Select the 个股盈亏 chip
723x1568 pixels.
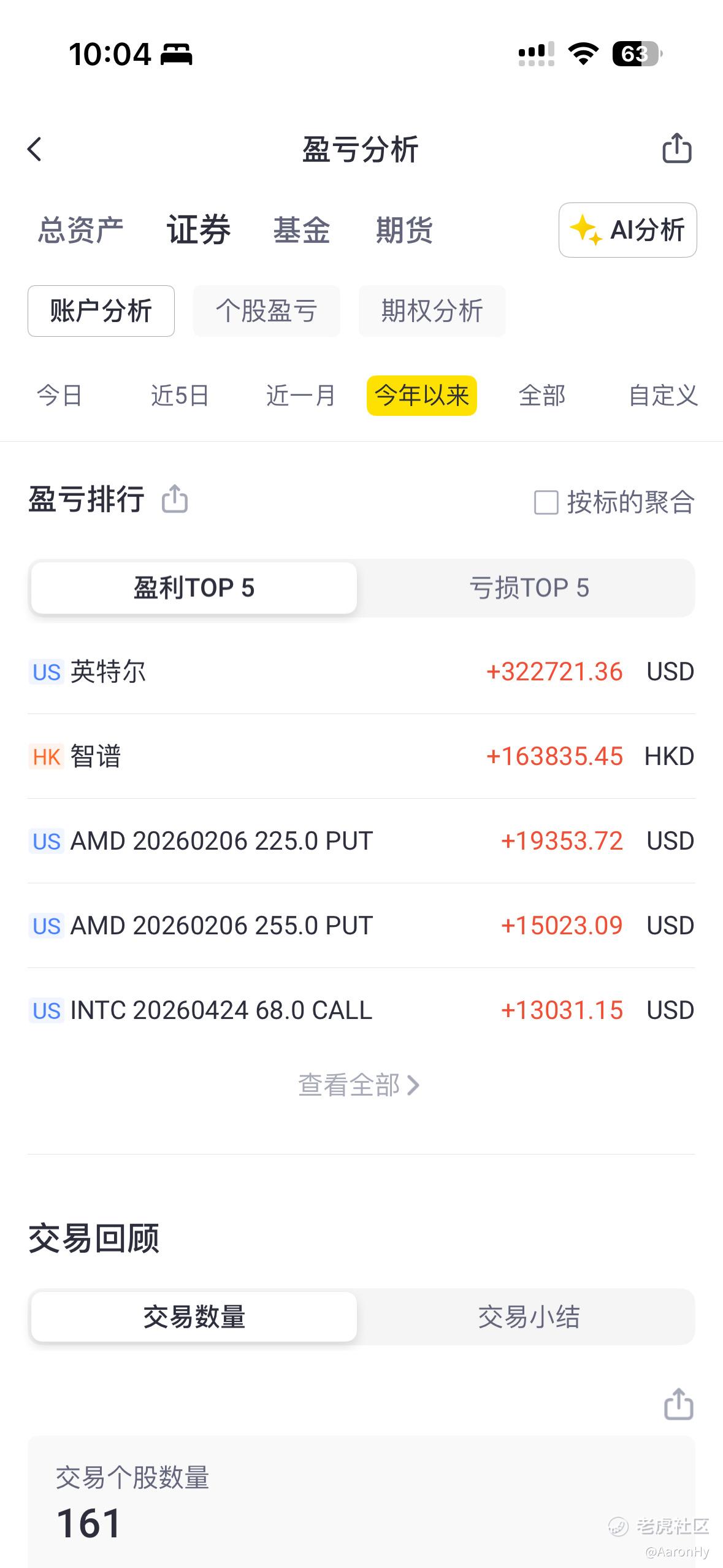click(x=266, y=311)
